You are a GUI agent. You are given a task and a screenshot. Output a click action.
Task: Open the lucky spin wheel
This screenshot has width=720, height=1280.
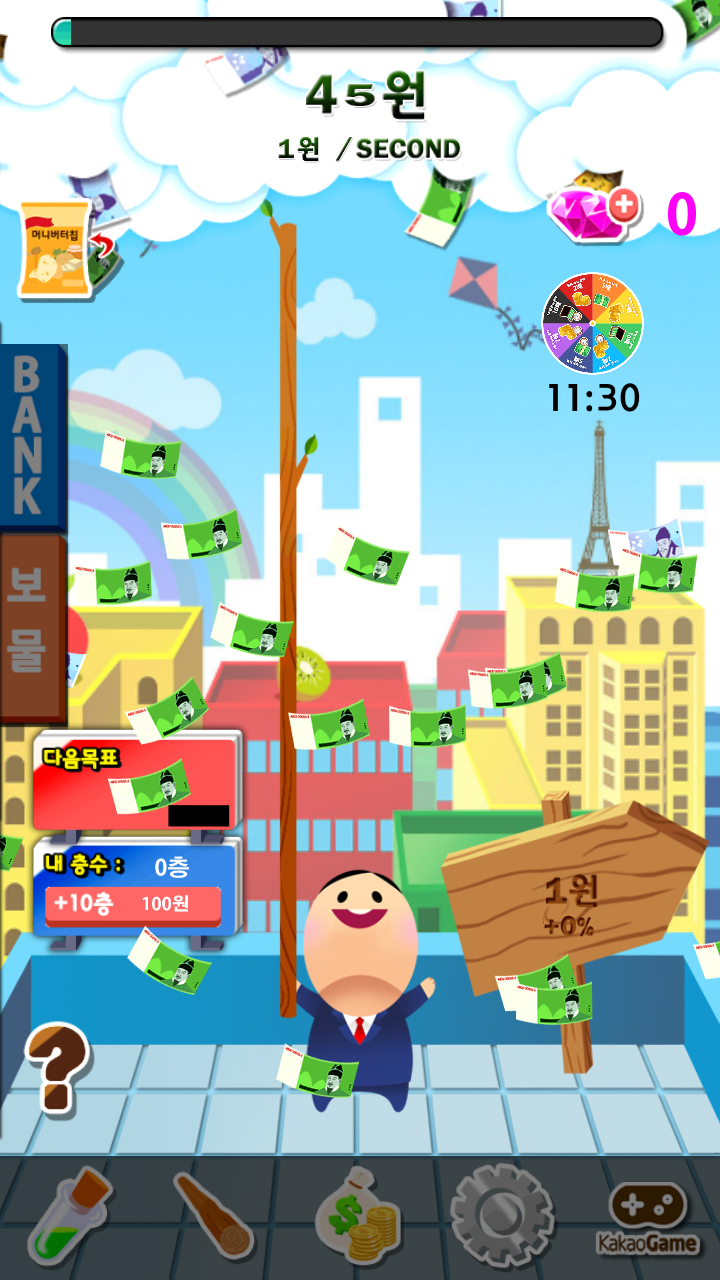[593, 325]
